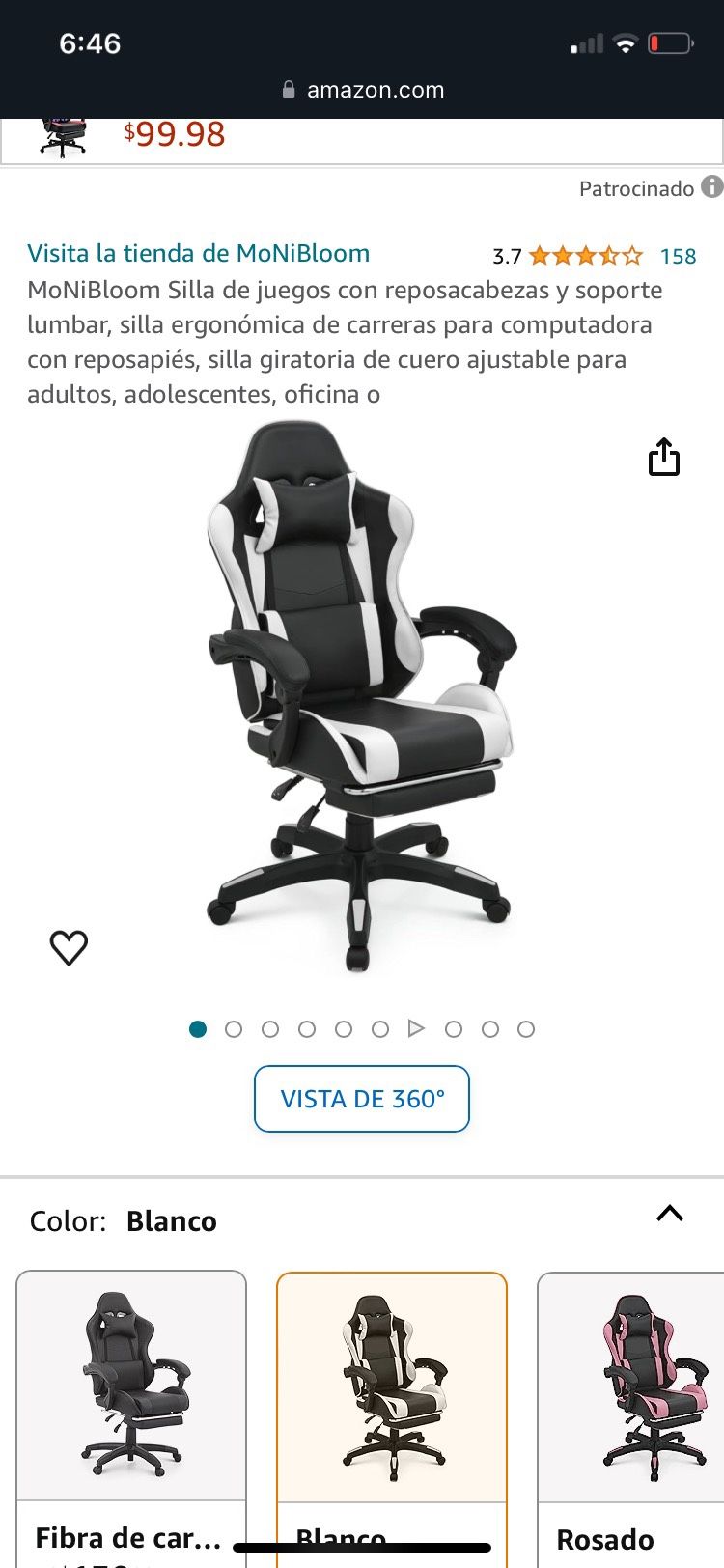The image size is (724, 1568).
Task: Tap the 158 reviews count
Action: [x=679, y=256]
